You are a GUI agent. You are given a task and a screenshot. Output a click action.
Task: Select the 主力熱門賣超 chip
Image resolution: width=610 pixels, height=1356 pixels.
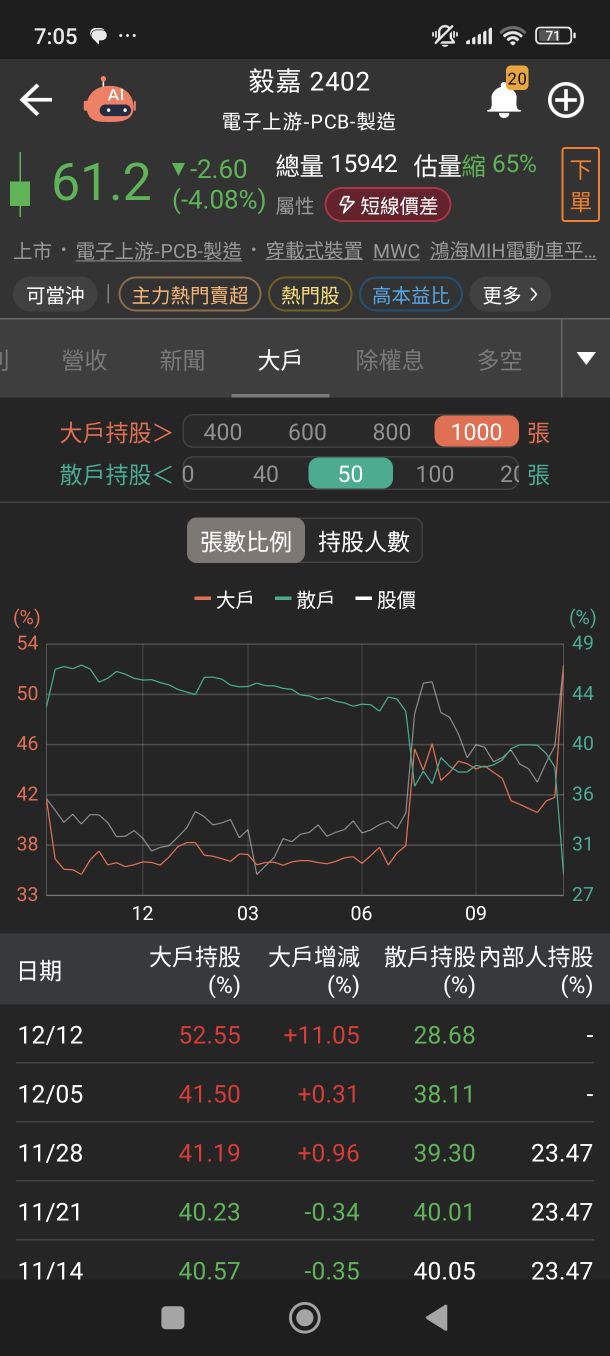(189, 295)
